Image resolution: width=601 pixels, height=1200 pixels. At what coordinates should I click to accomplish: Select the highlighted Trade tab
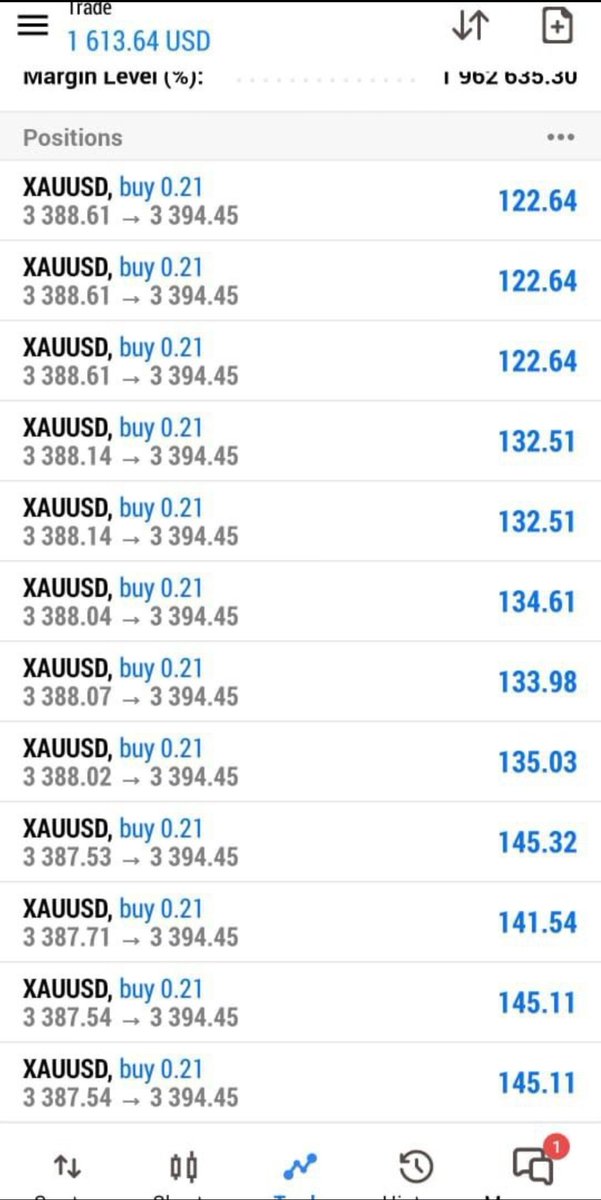tap(299, 1166)
